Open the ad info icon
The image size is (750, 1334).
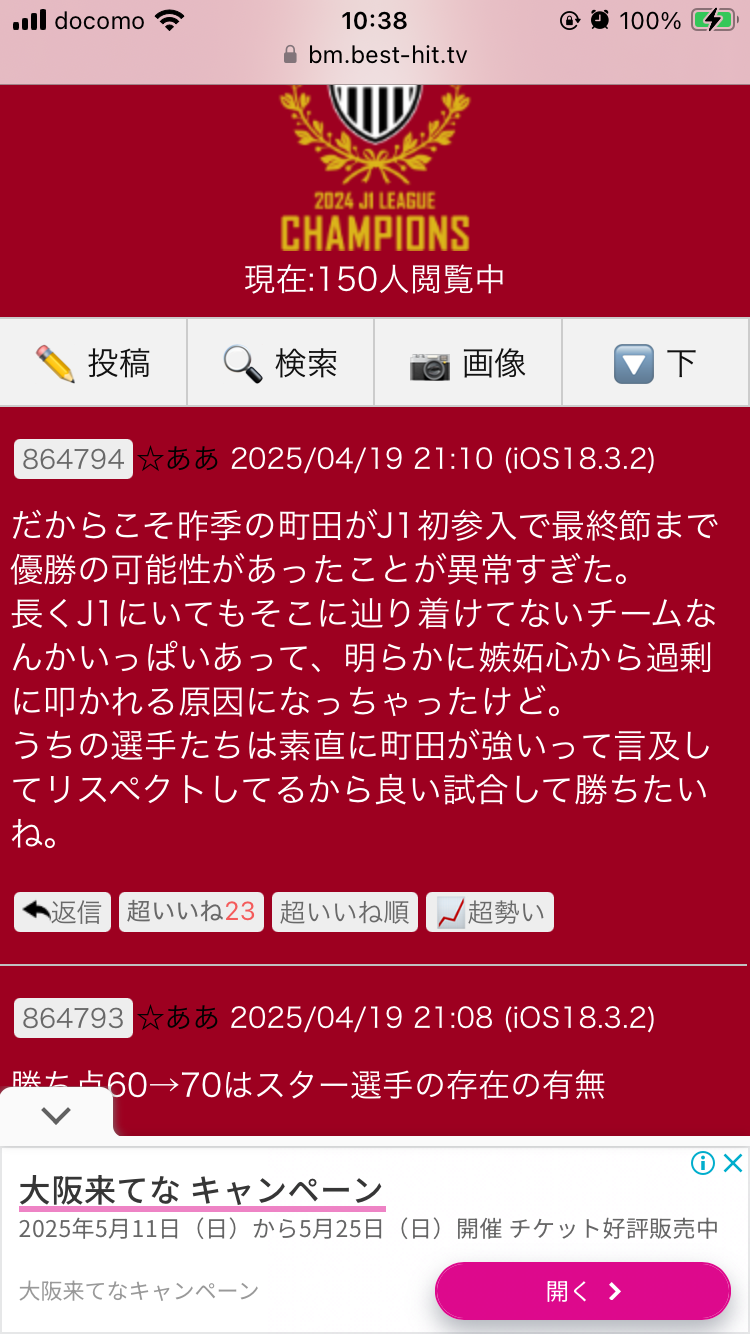704,1162
